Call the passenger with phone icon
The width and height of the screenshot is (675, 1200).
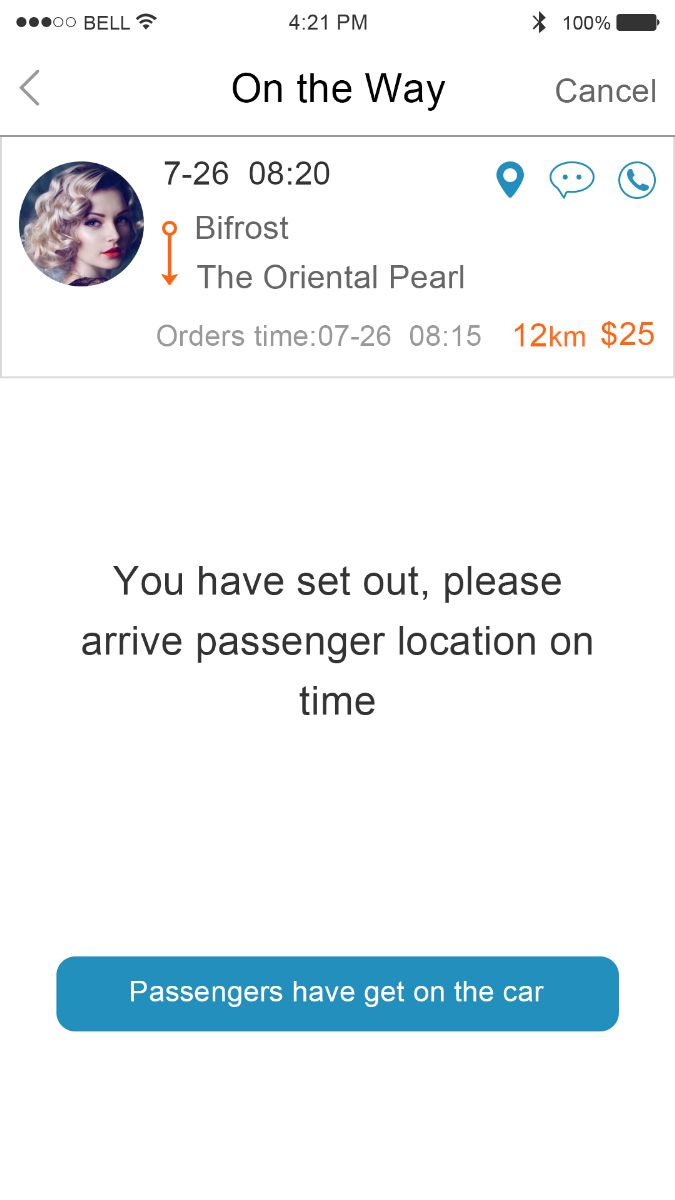click(637, 181)
